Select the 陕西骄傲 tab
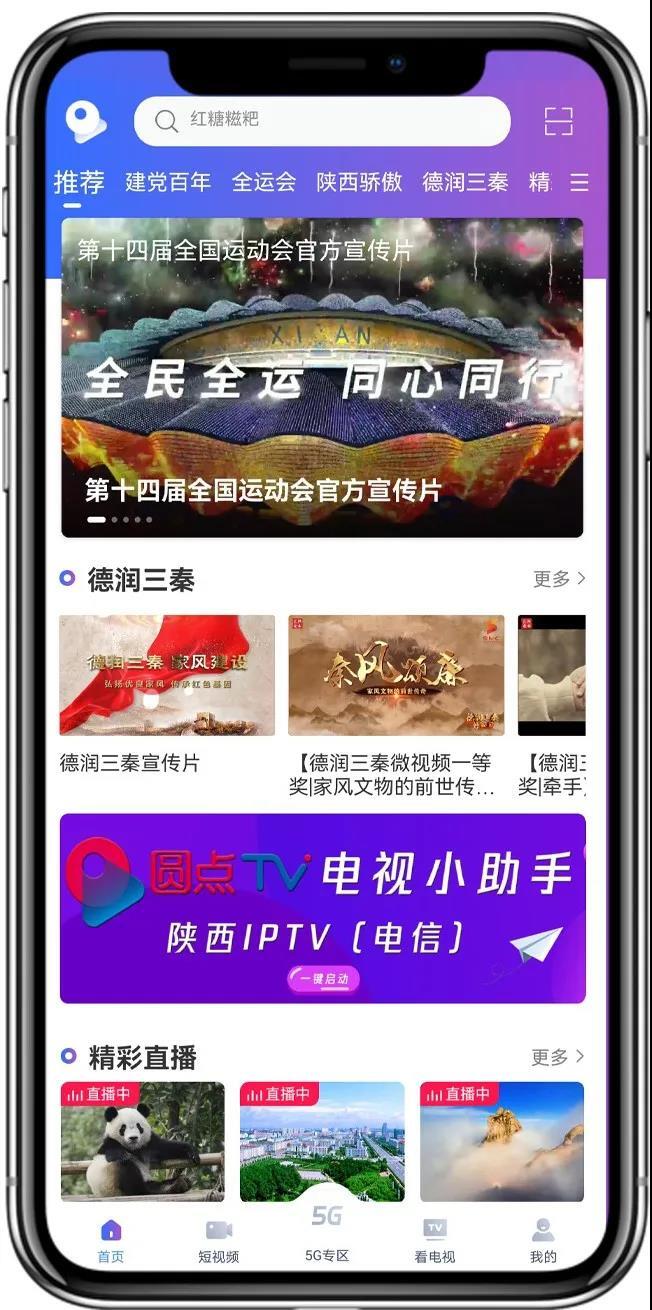652x1310 pixels. [359, 182]
